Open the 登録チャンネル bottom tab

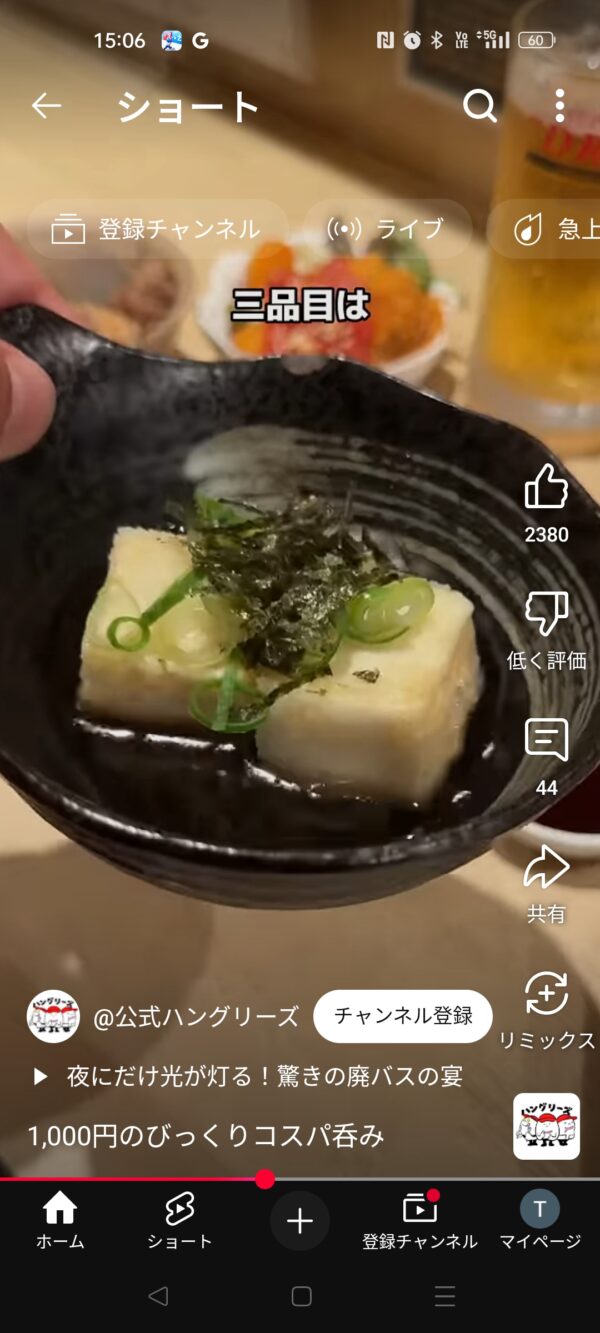tap(420, 1221)
